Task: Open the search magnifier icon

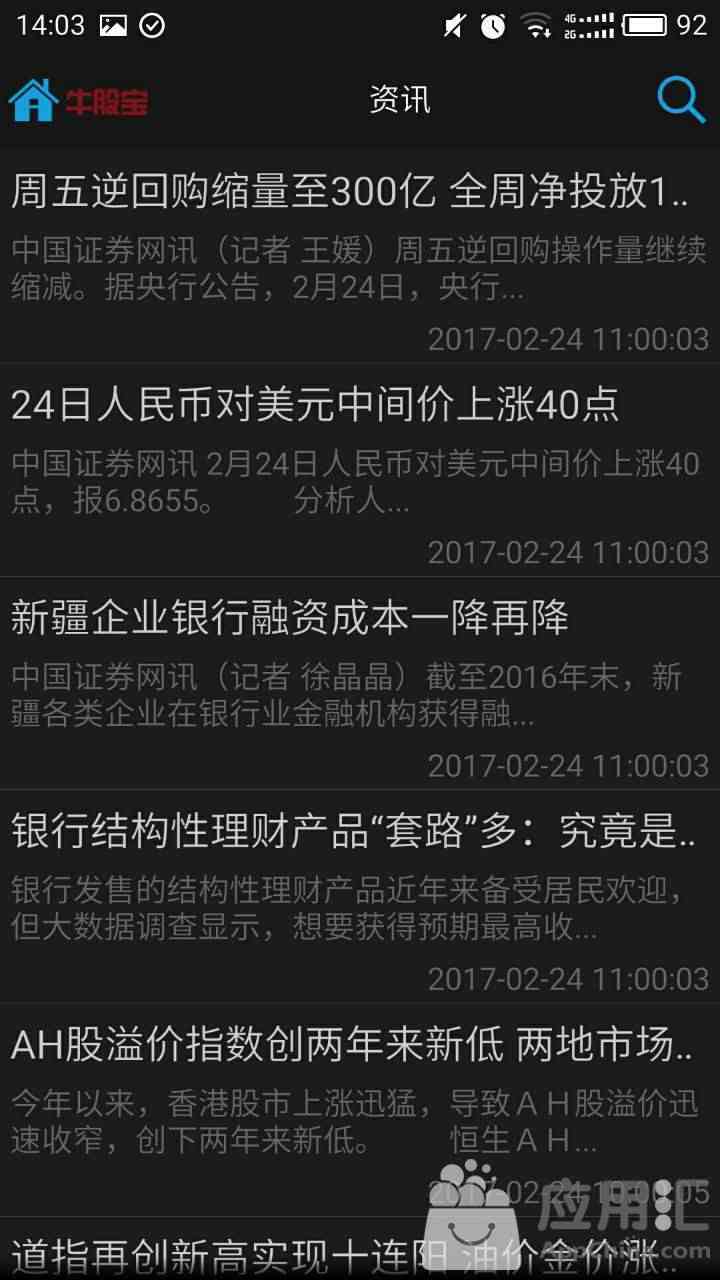Action: [x=681, y=100]
